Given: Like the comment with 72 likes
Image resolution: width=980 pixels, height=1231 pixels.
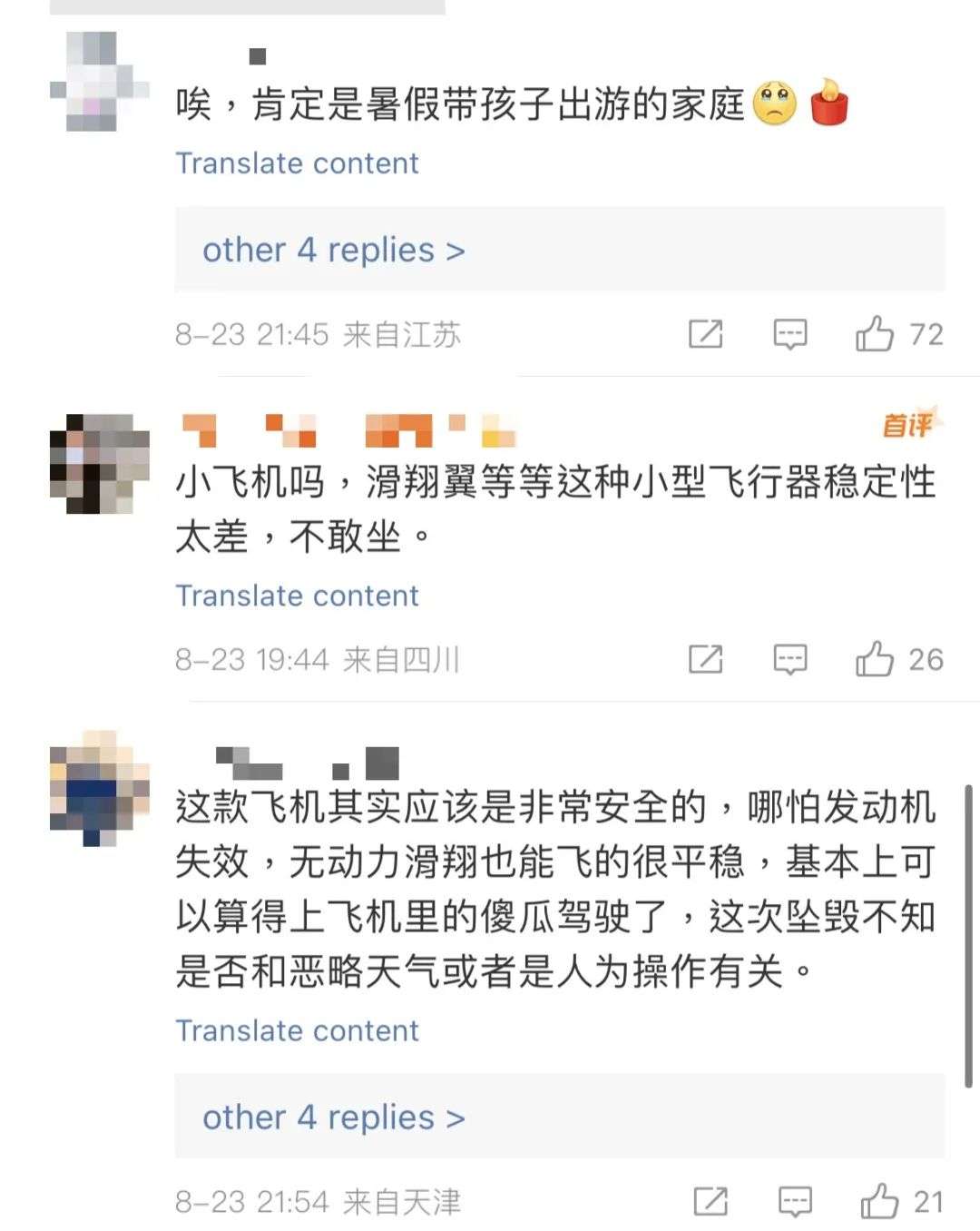Looking at the screenshot, I should tap(875, 334).
